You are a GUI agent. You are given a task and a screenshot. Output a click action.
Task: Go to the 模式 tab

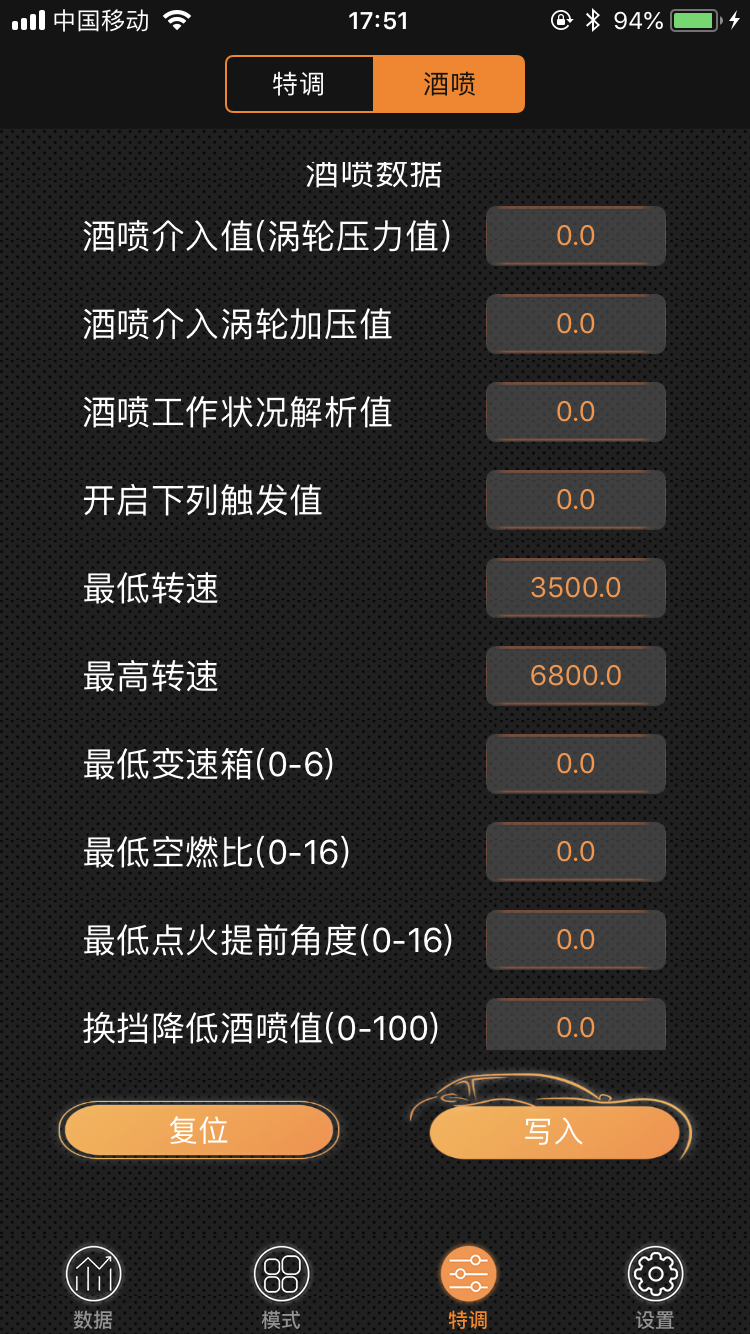(281, 1287)
